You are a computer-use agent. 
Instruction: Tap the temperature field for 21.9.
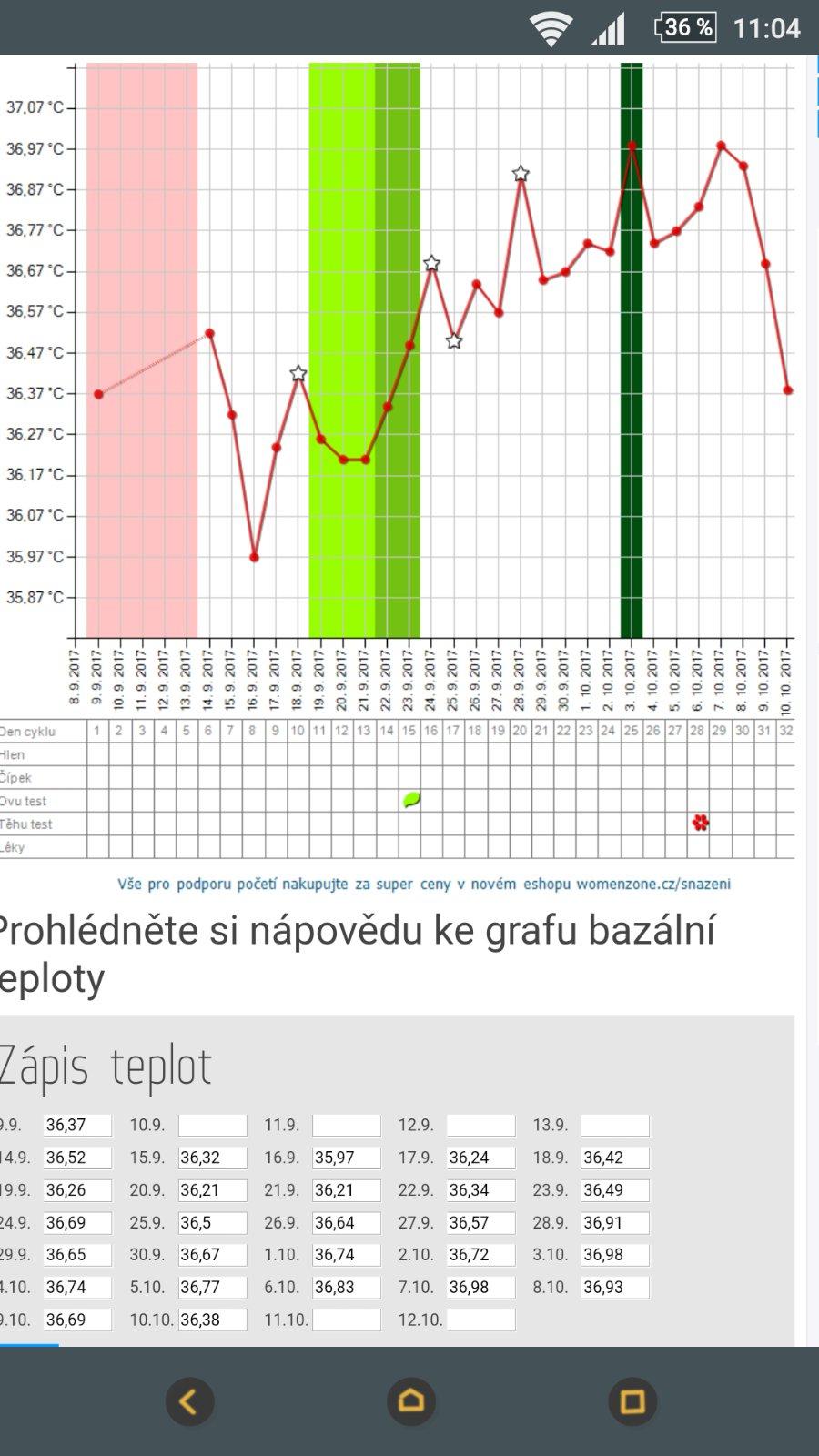click(x=346, y=1190)
